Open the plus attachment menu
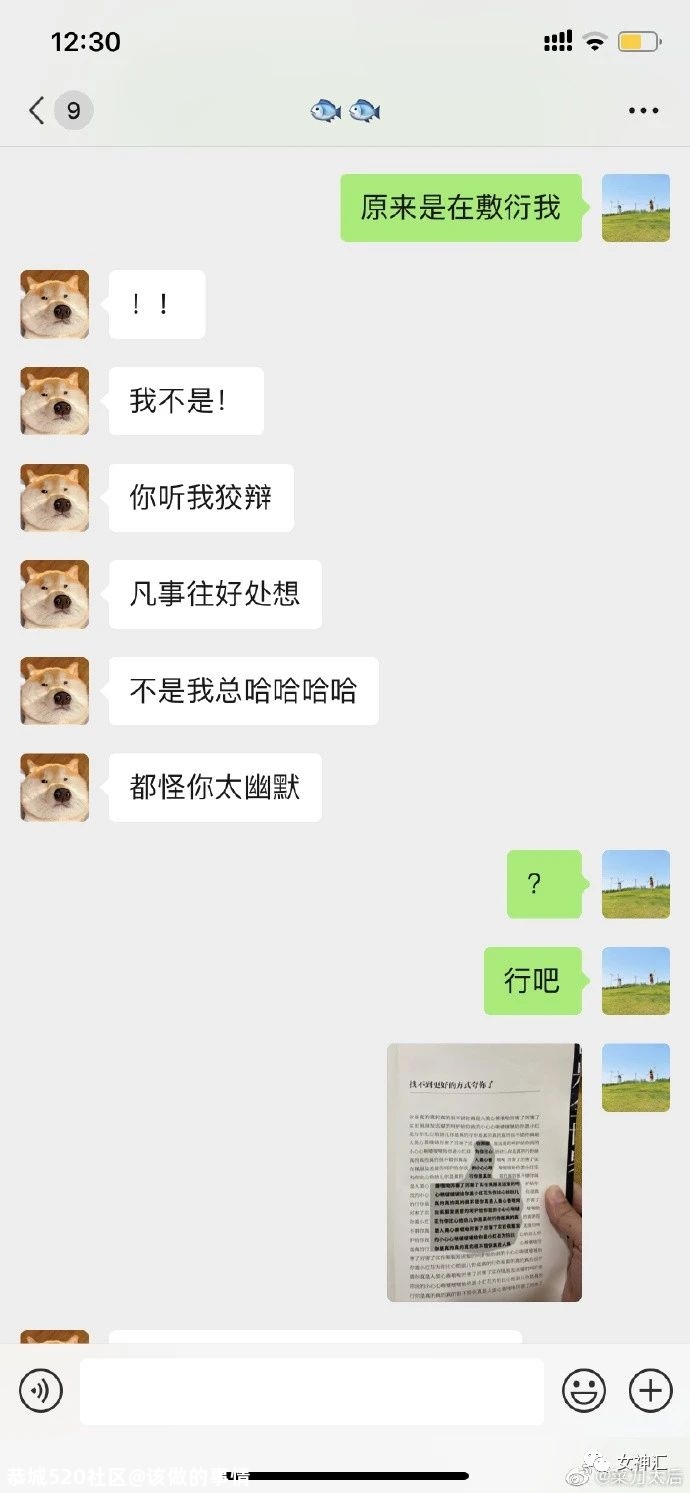690x1493 pixels. click(649, 1390)
